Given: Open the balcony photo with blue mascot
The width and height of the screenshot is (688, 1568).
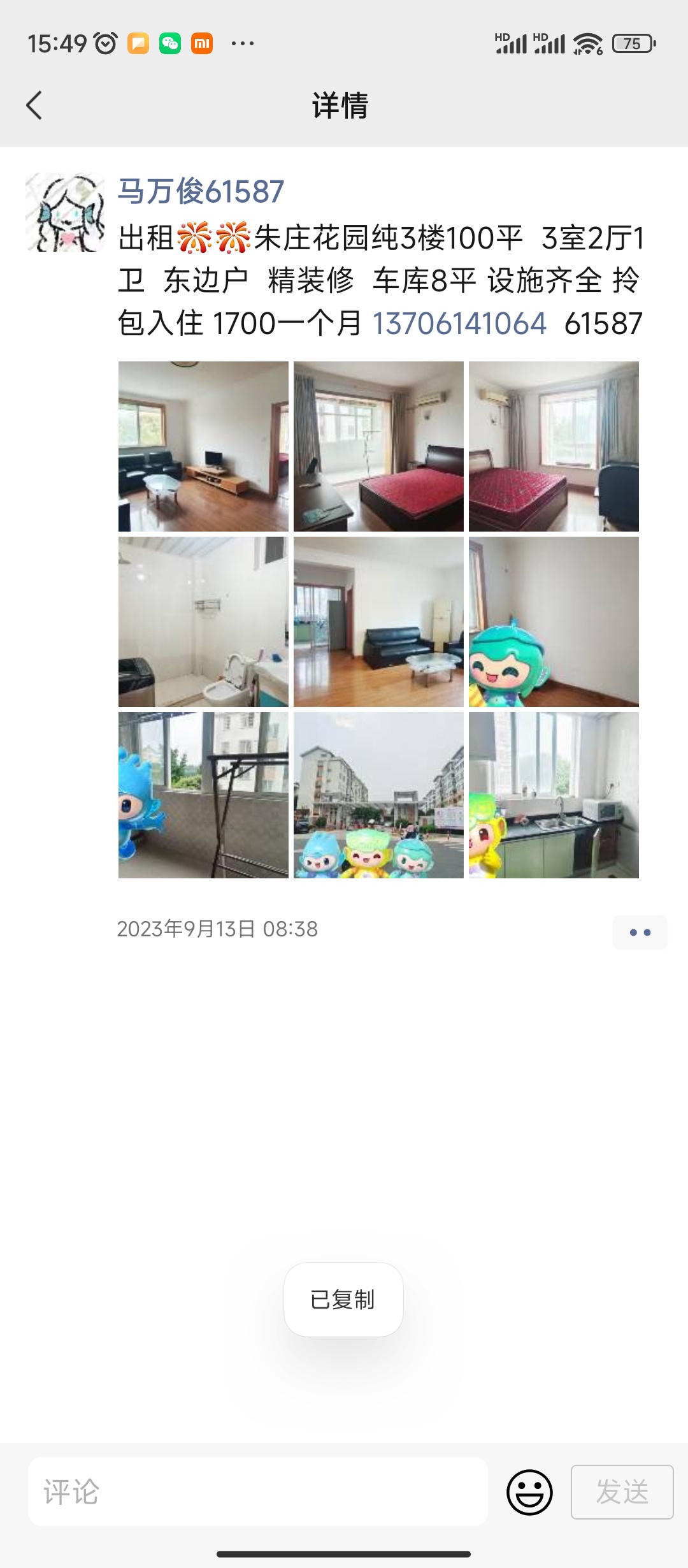Looking at the screenshot, I should coord(203,795).
